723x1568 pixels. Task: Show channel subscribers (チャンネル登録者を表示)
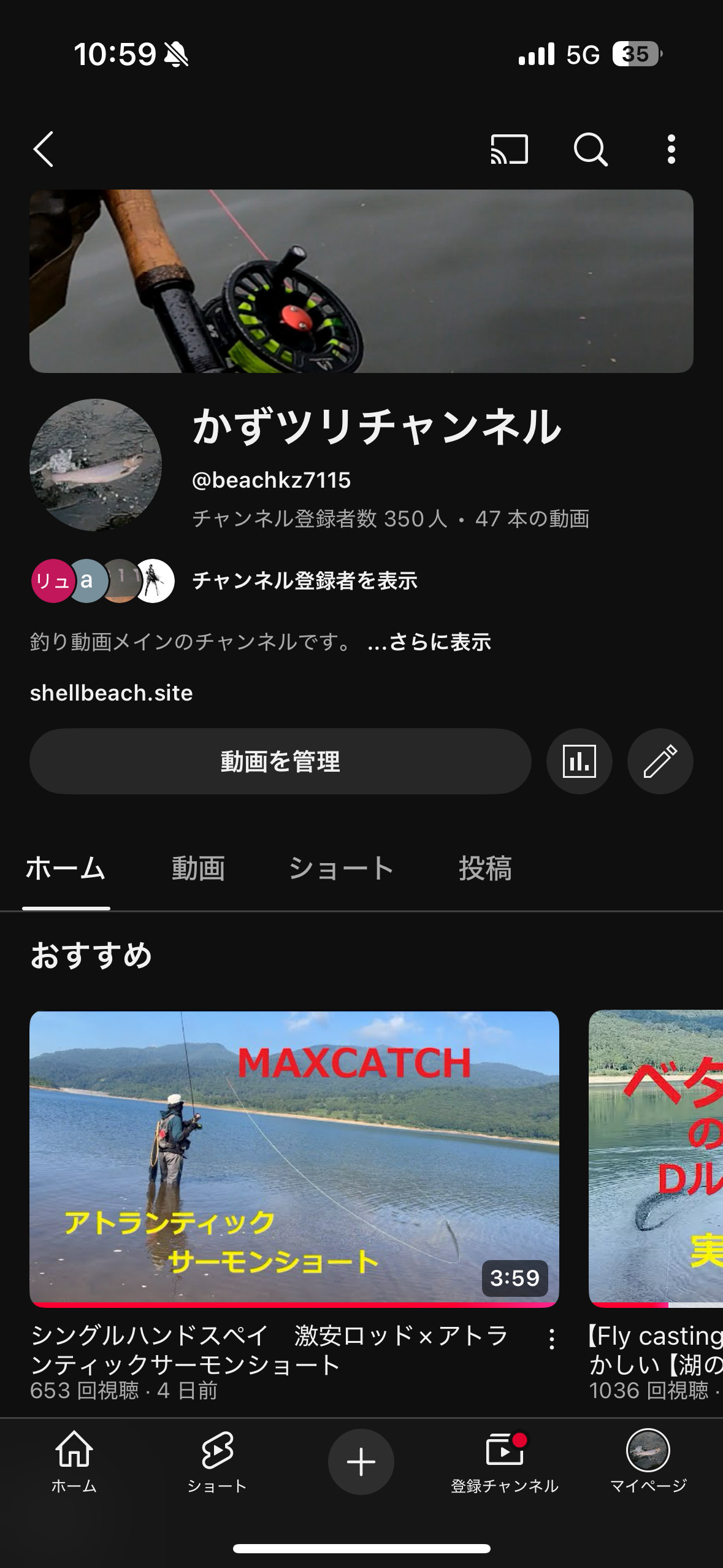305,580
